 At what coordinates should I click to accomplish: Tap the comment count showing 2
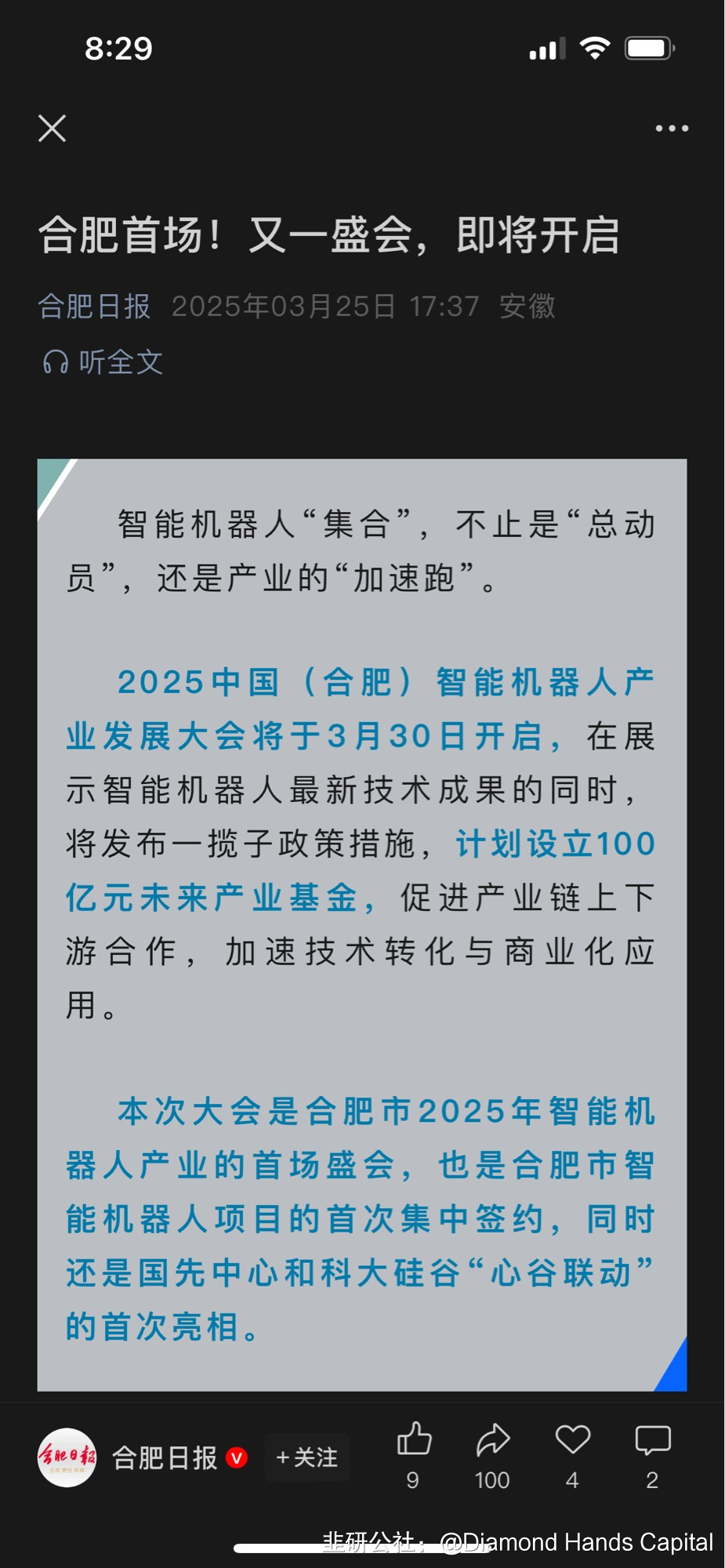tap(651, 1480)
